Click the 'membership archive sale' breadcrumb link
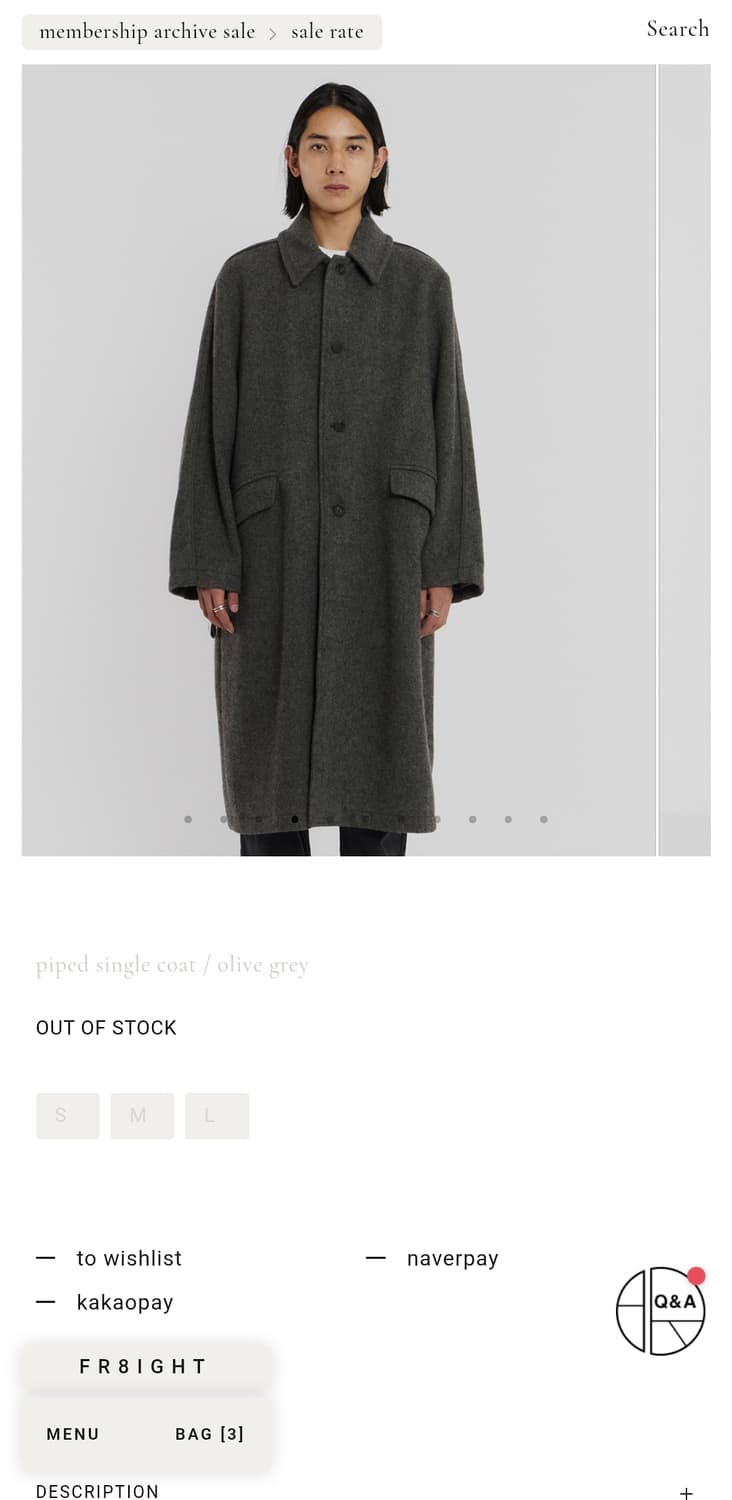Image resolution: width=732 pixels, height=1500 pixels. tap(146, 31)
